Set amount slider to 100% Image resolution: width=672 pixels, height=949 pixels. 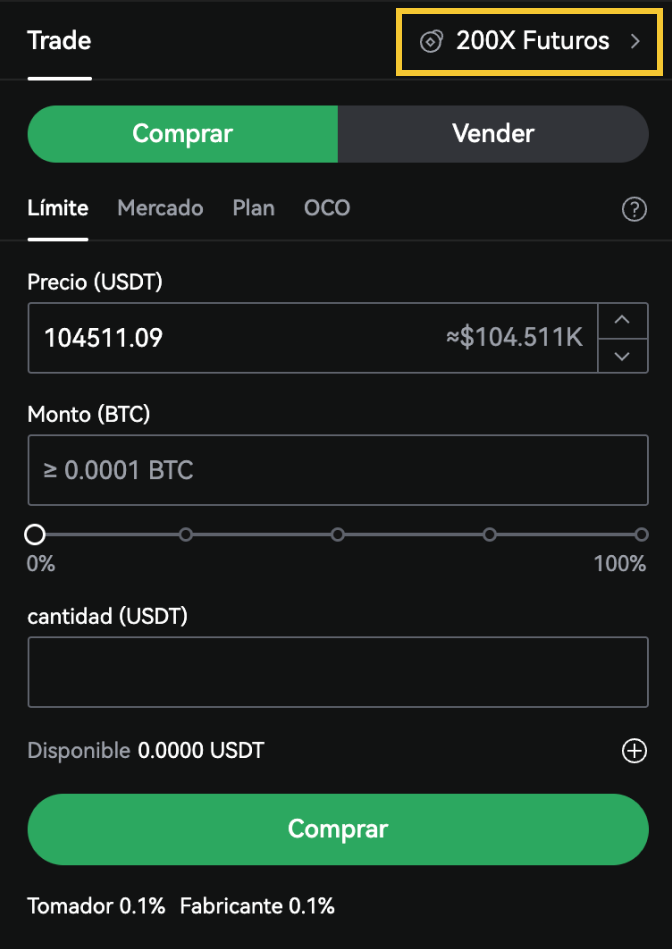(641, 535)
